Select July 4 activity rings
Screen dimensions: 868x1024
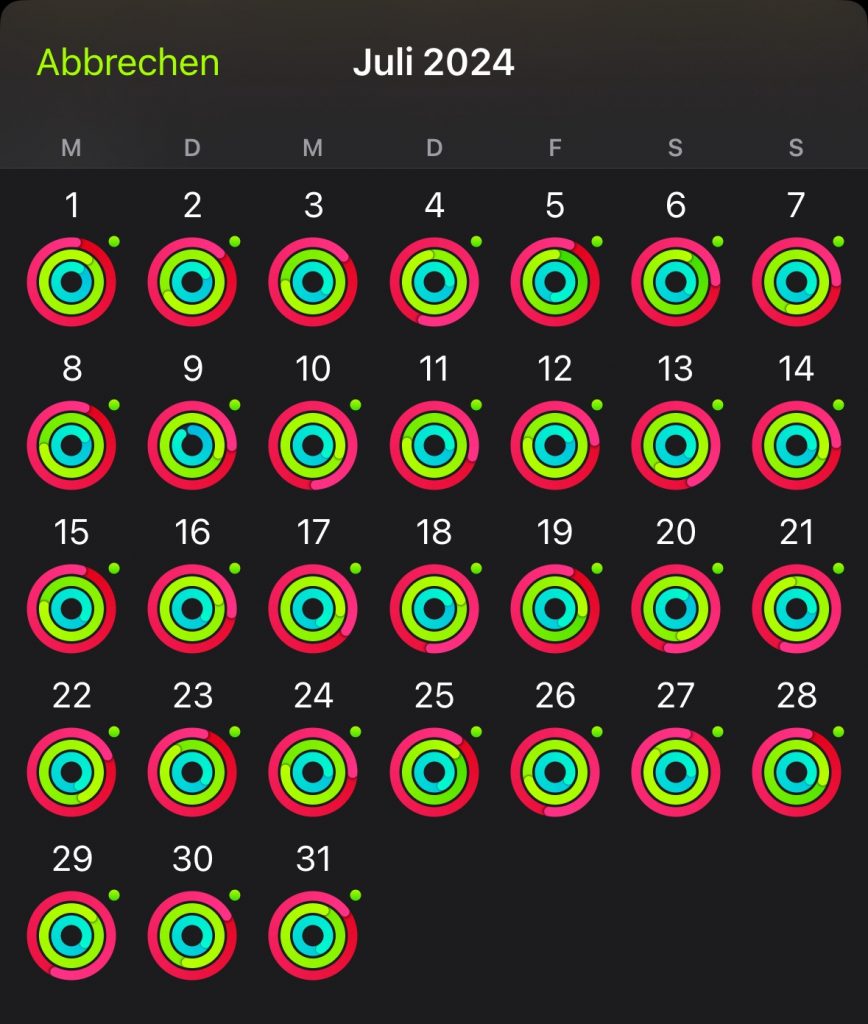click(434, 282)
